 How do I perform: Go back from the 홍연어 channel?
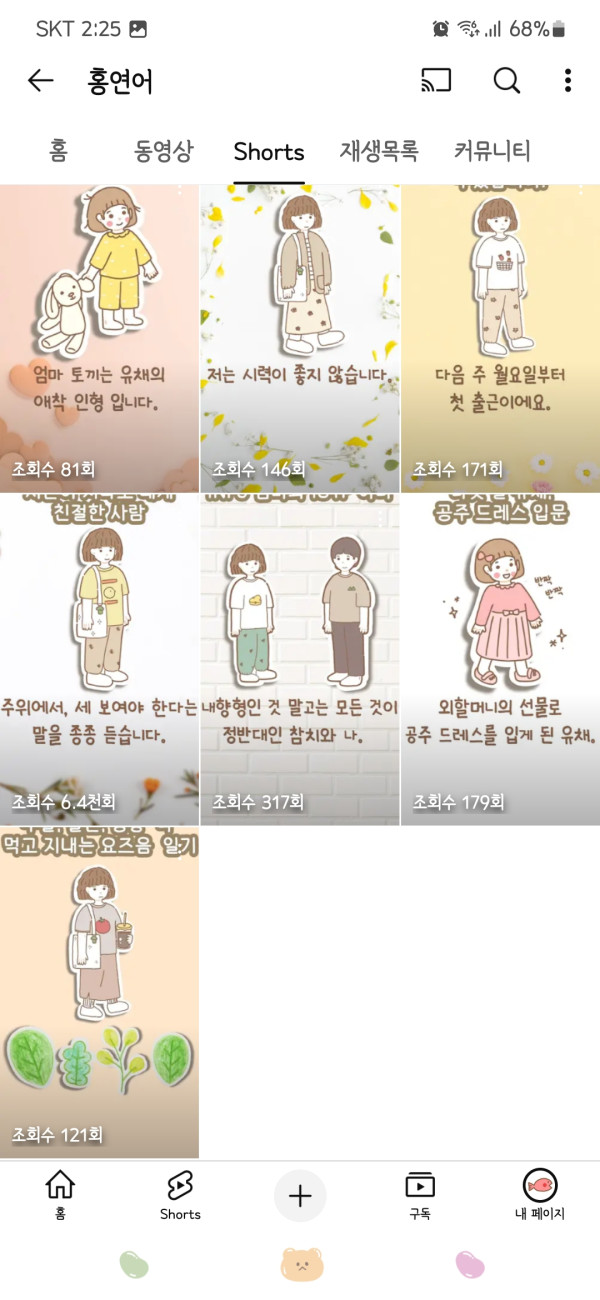coord(40,81)
